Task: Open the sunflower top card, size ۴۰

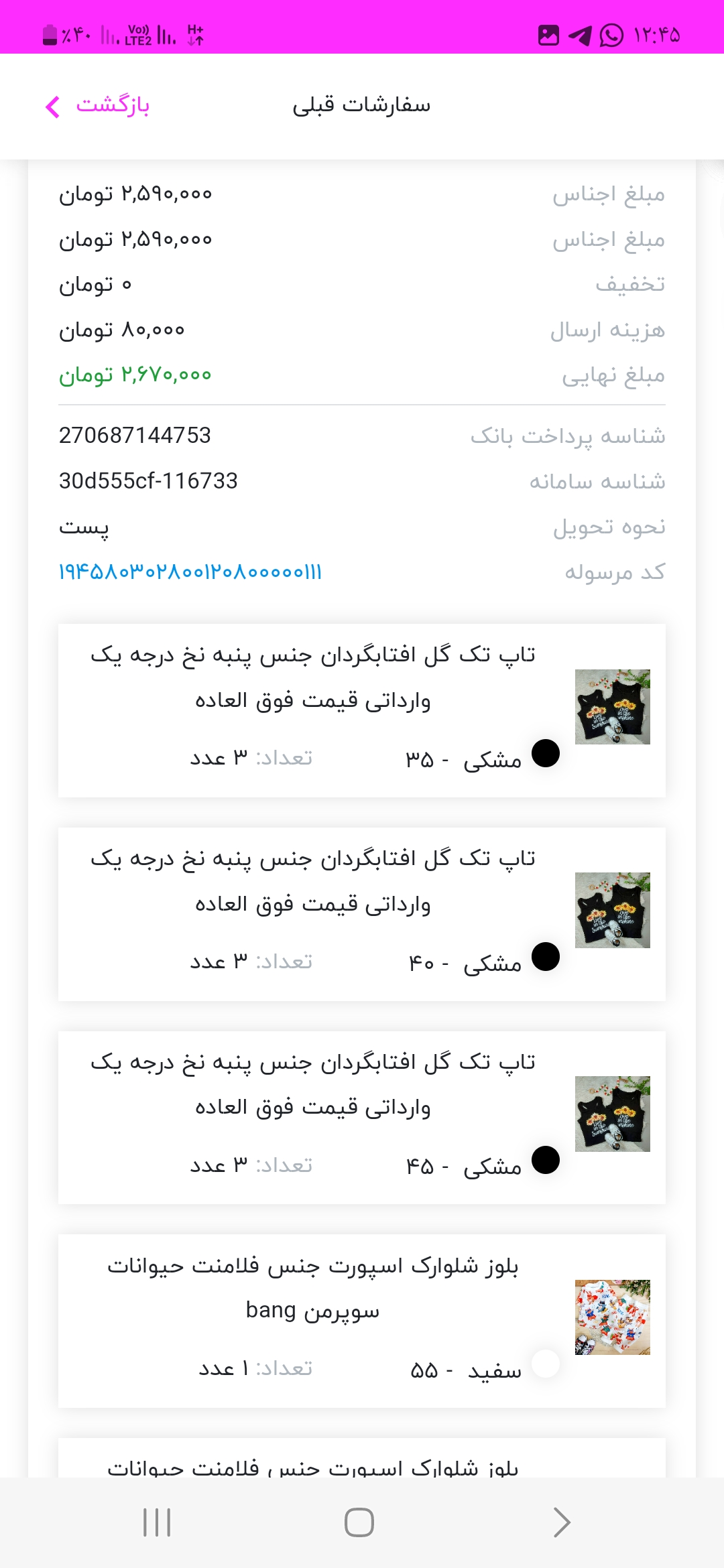Action: [362, 914]
